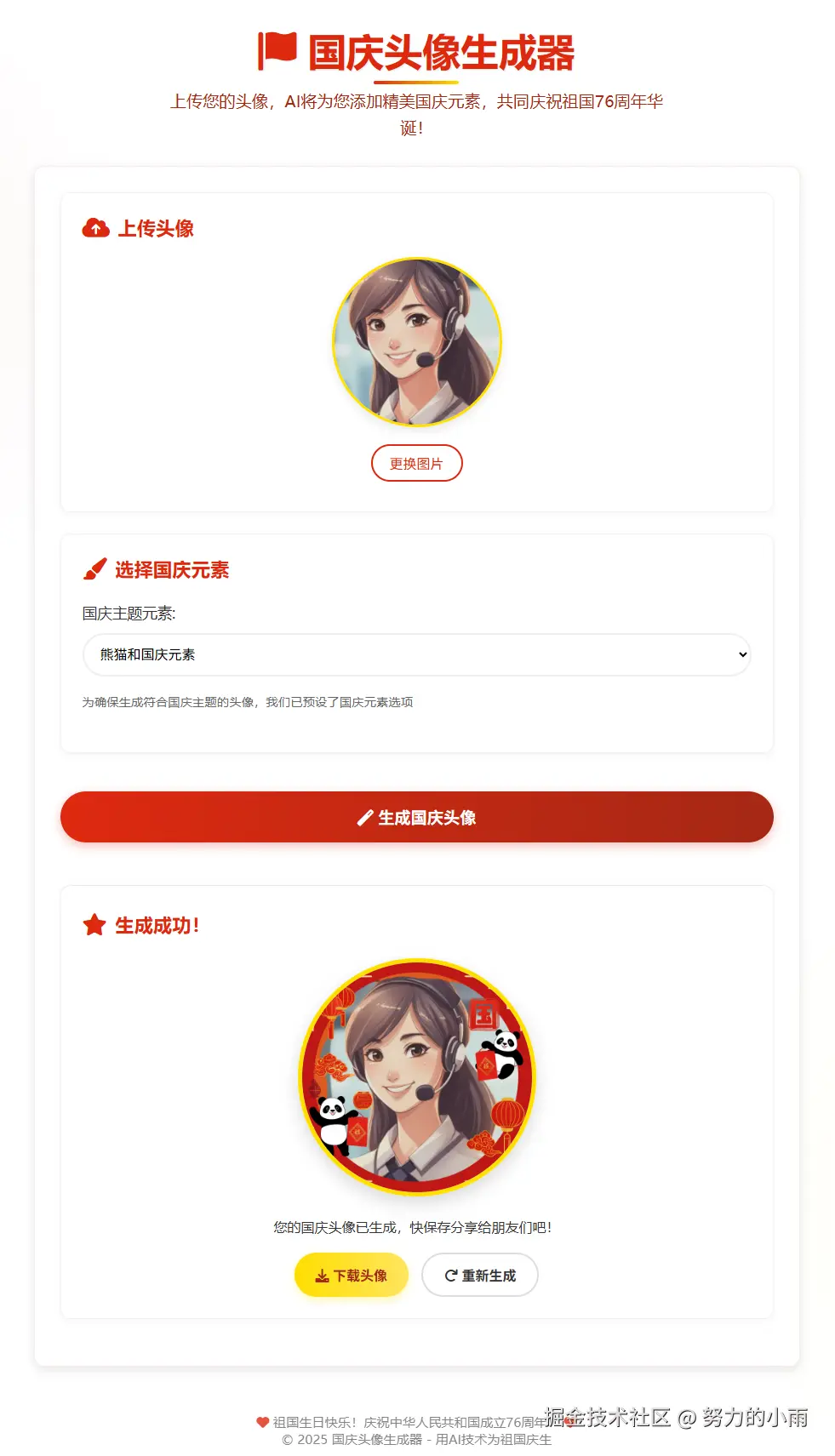This screenshot has height=1456, width=835.
Task: Regenerate the avatar with 重新生成
Action: pos(480,1275)
